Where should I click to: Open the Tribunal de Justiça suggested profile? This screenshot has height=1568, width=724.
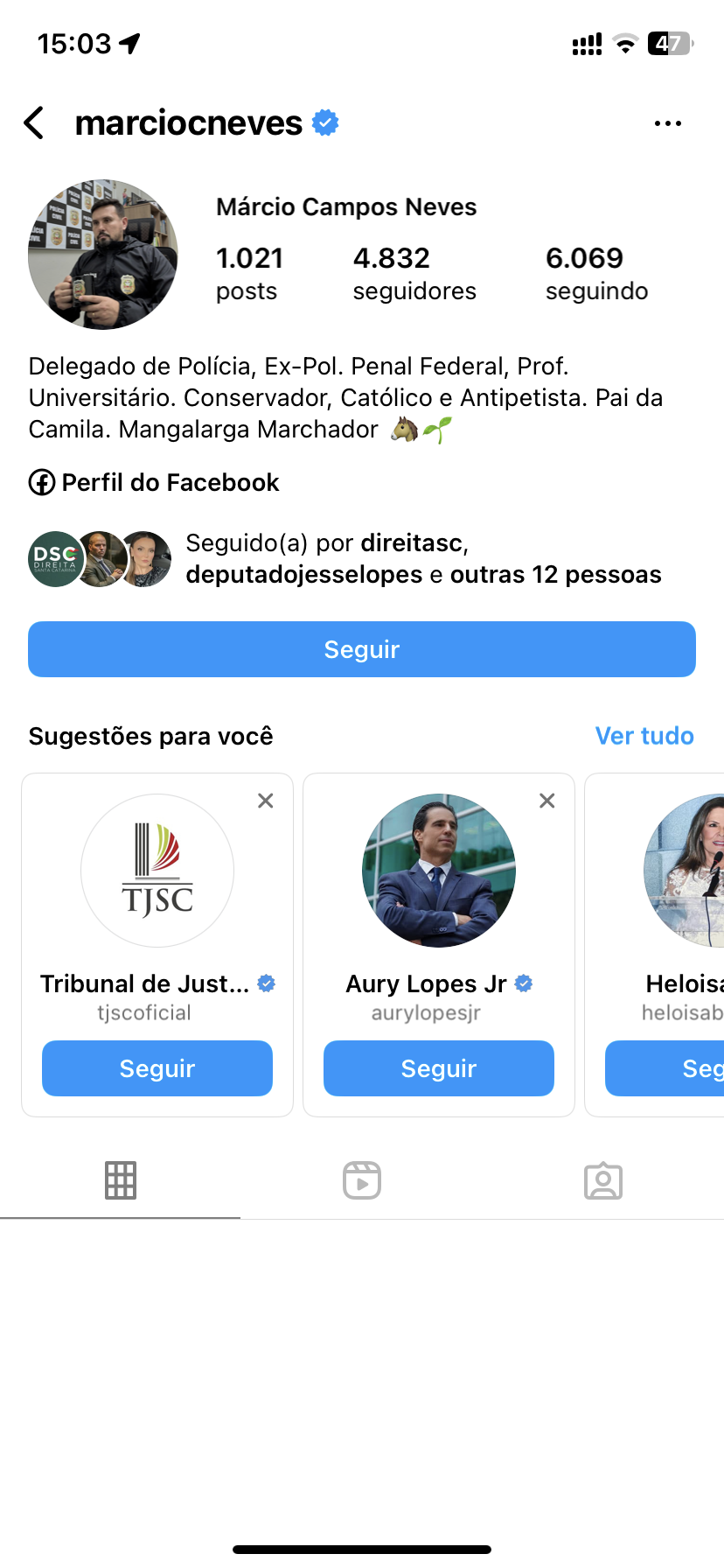157,871
